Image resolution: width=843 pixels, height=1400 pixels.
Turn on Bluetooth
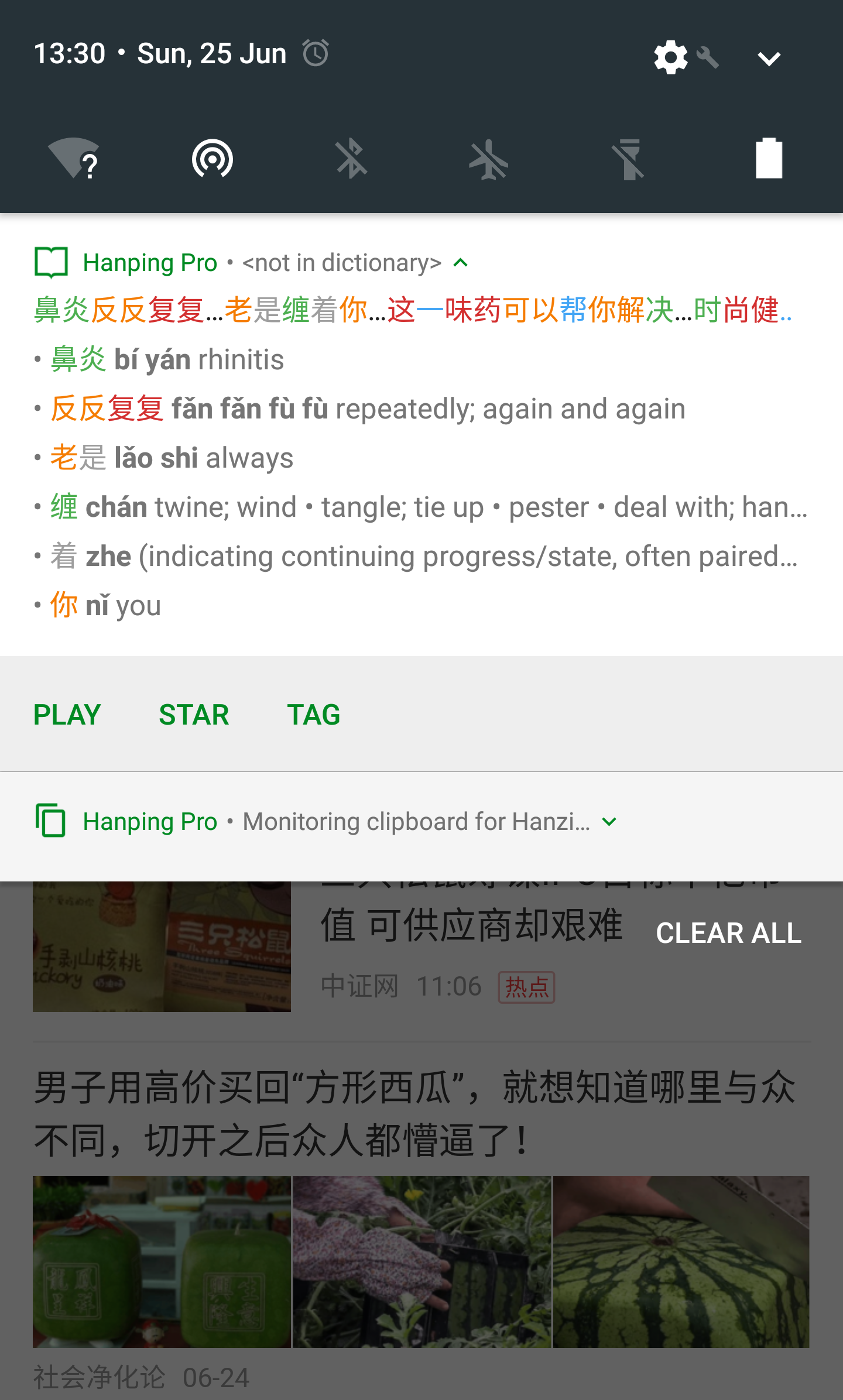(351, 159)
